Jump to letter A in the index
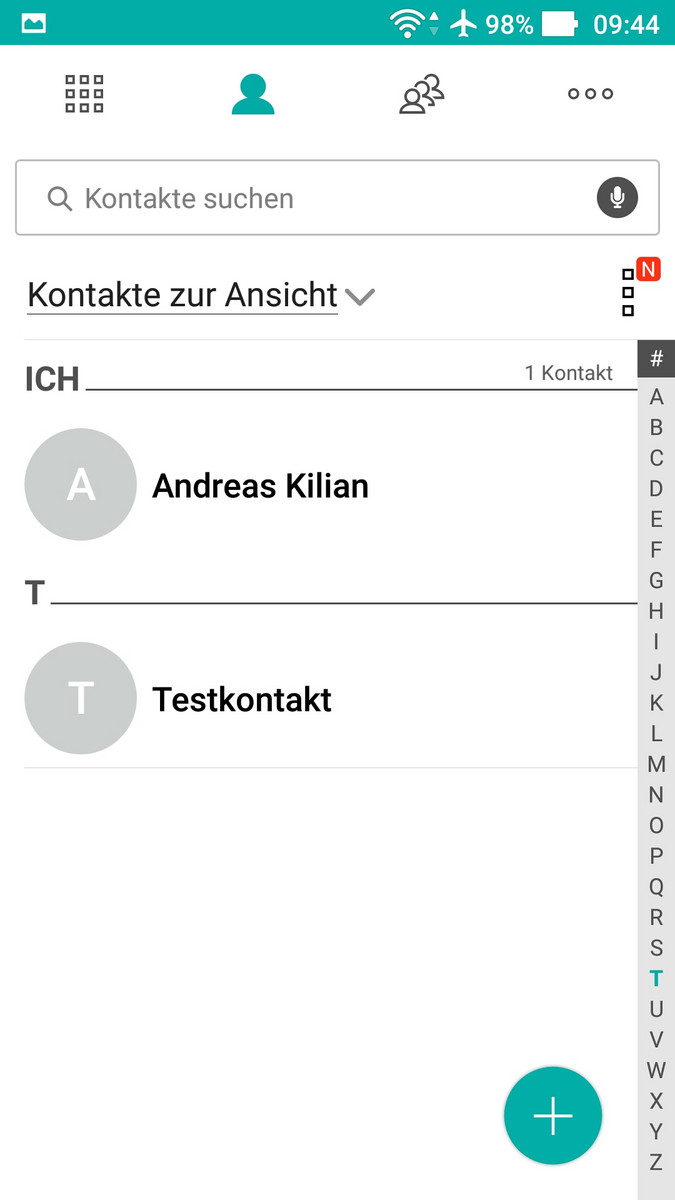 (x=656, y=397)
